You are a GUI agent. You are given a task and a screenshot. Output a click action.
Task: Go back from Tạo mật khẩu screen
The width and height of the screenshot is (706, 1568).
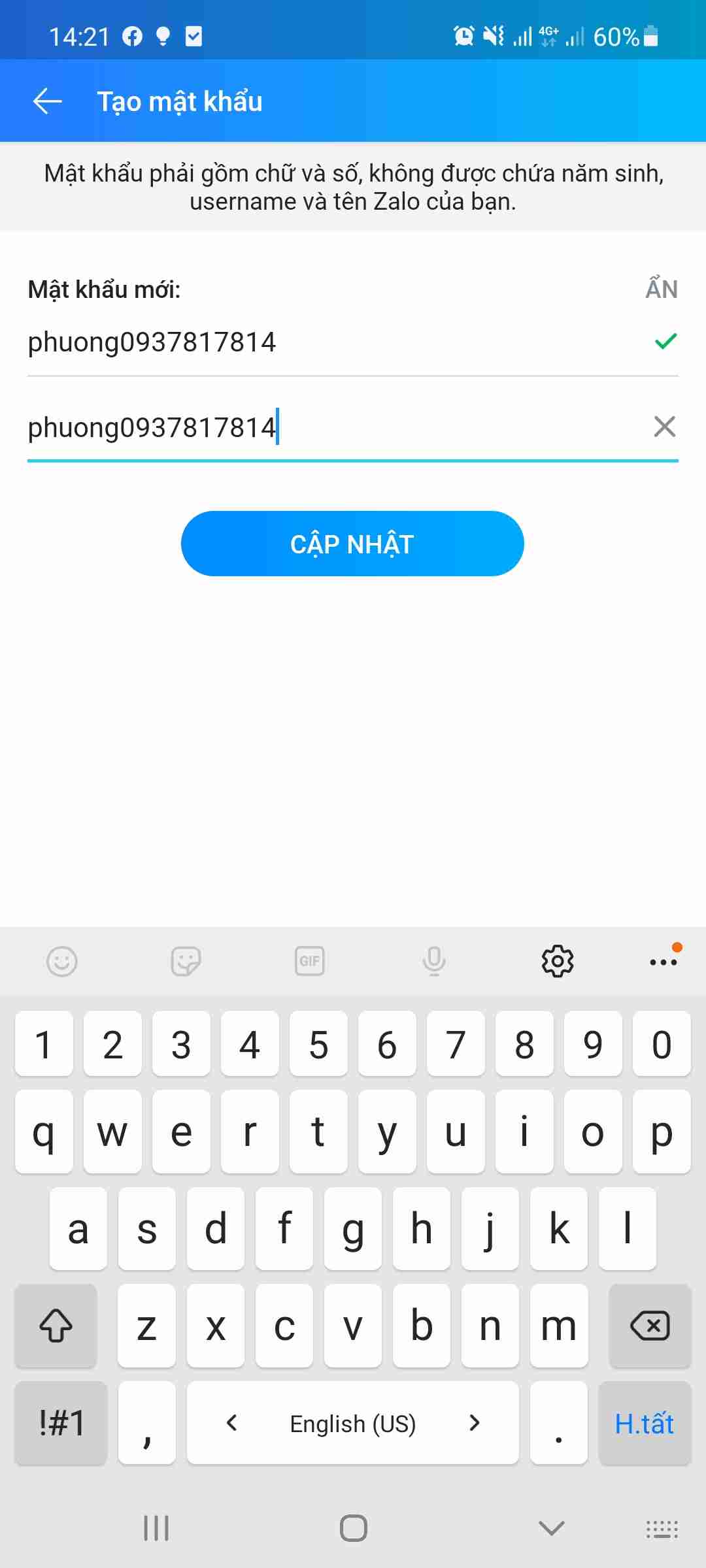(48, 101)
